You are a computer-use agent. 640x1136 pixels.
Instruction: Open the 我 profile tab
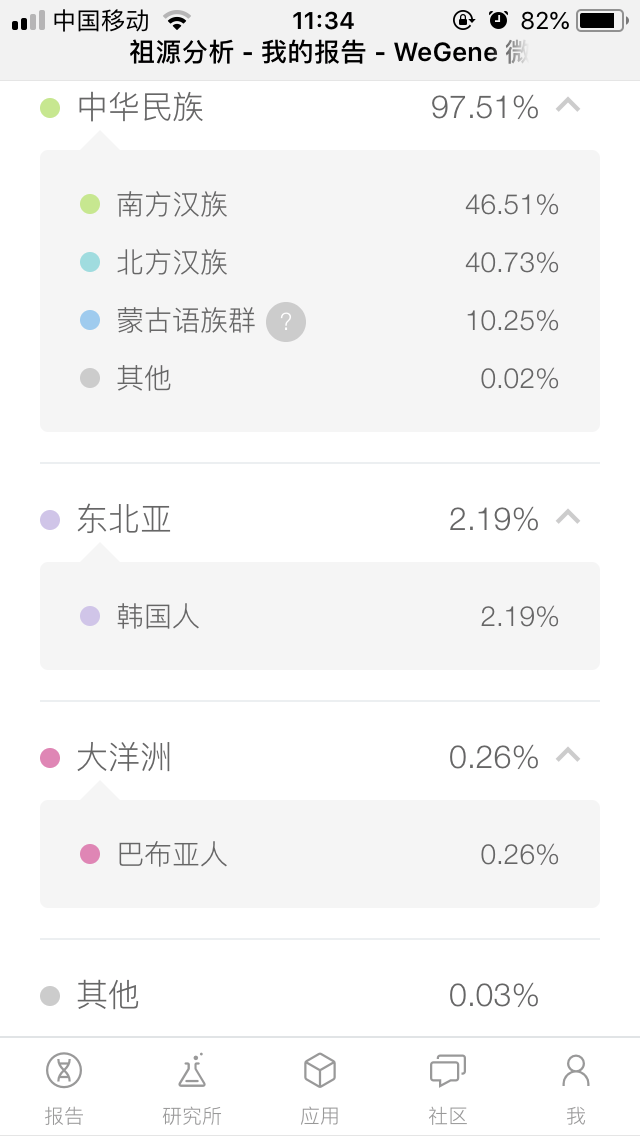point(575,1087)
